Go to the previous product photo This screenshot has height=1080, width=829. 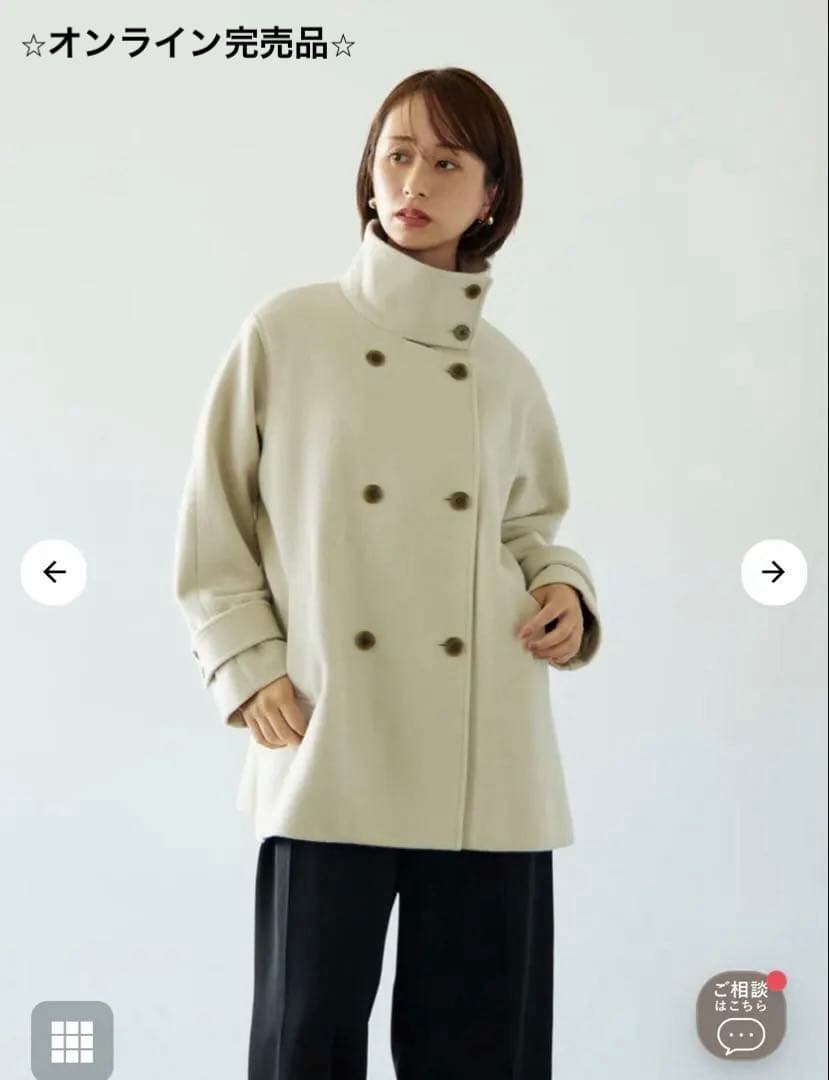pos(54,572)
